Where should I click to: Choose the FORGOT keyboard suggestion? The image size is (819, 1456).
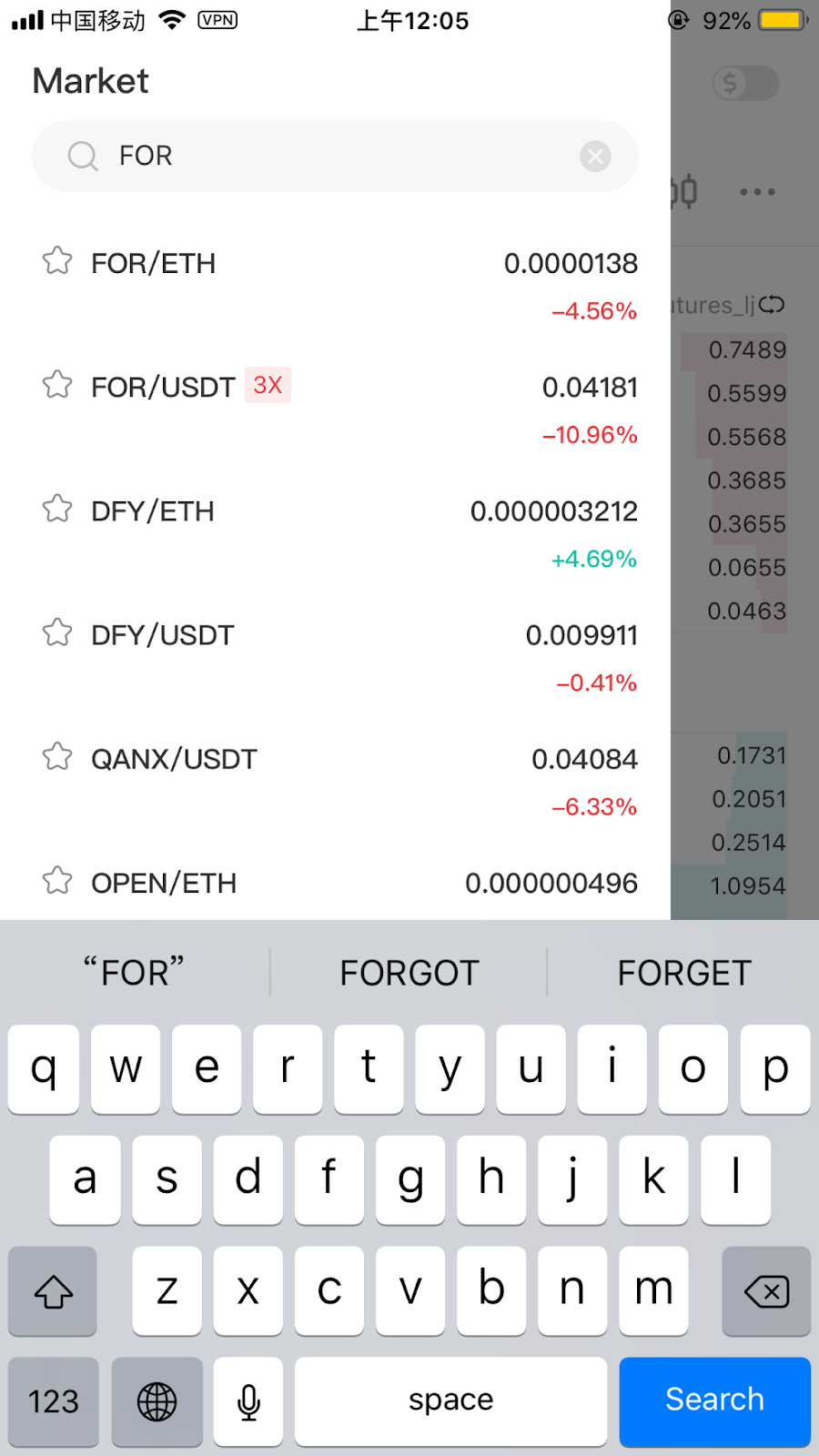409,973
